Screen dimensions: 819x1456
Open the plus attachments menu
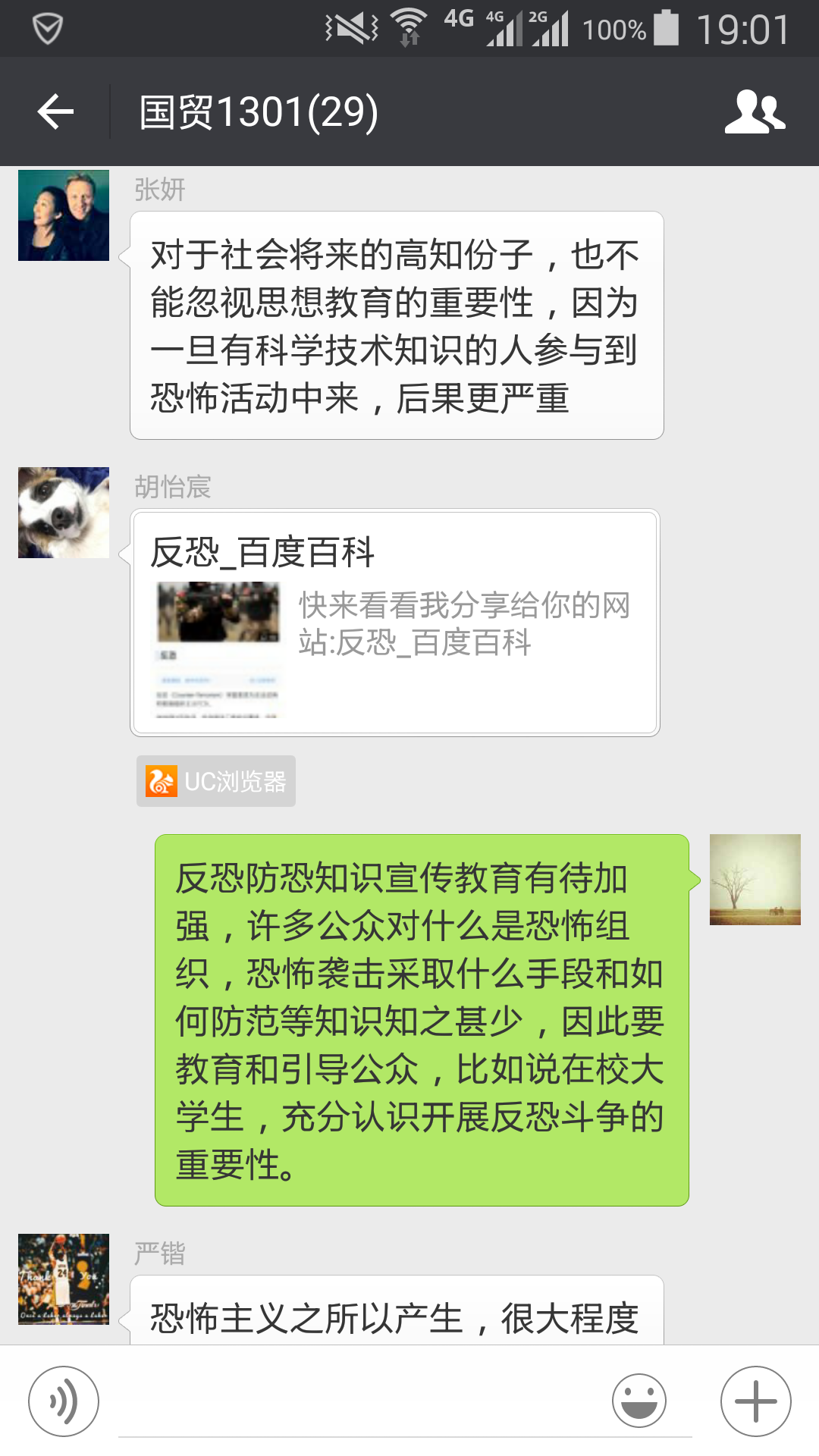tap(755, 1401)
